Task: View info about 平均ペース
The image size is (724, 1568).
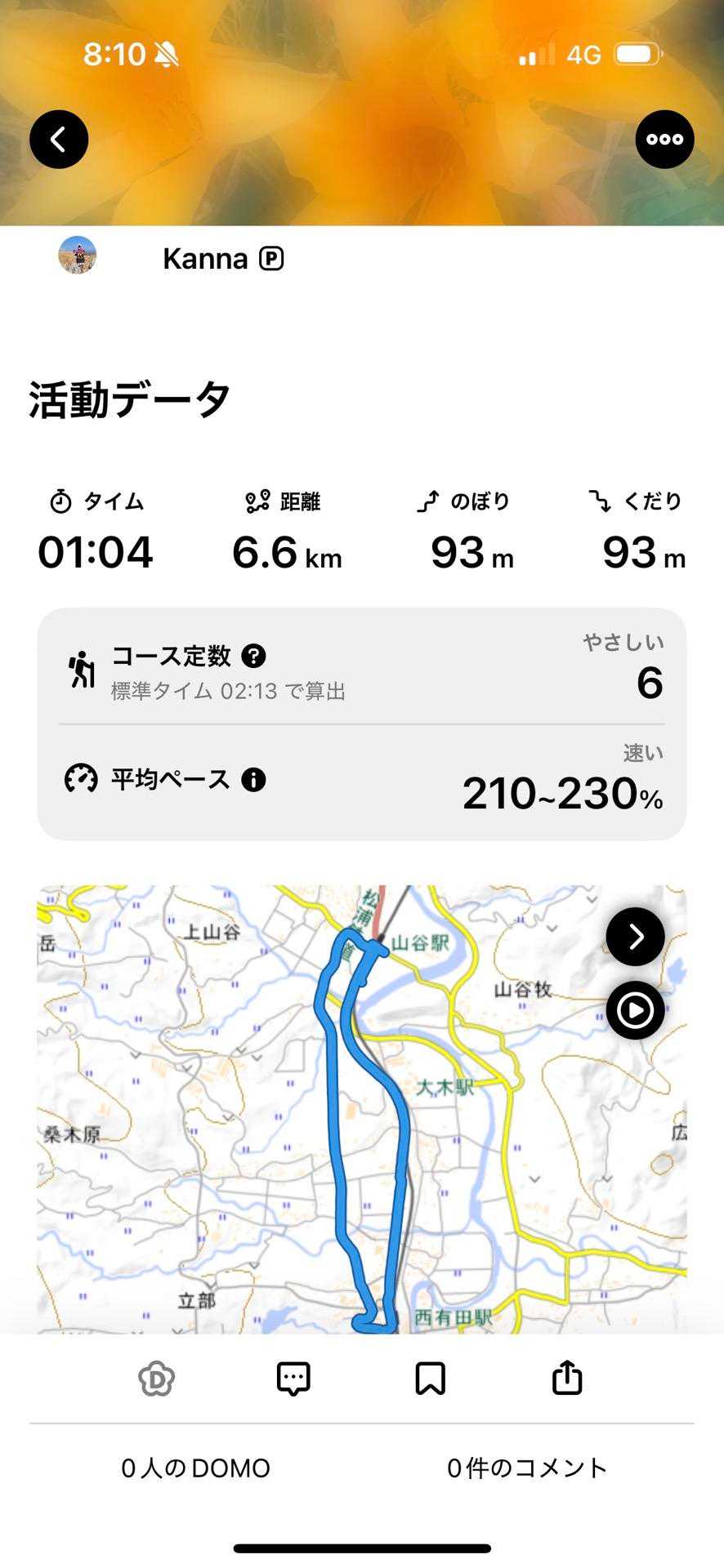Action: click(x=253, y=780)
